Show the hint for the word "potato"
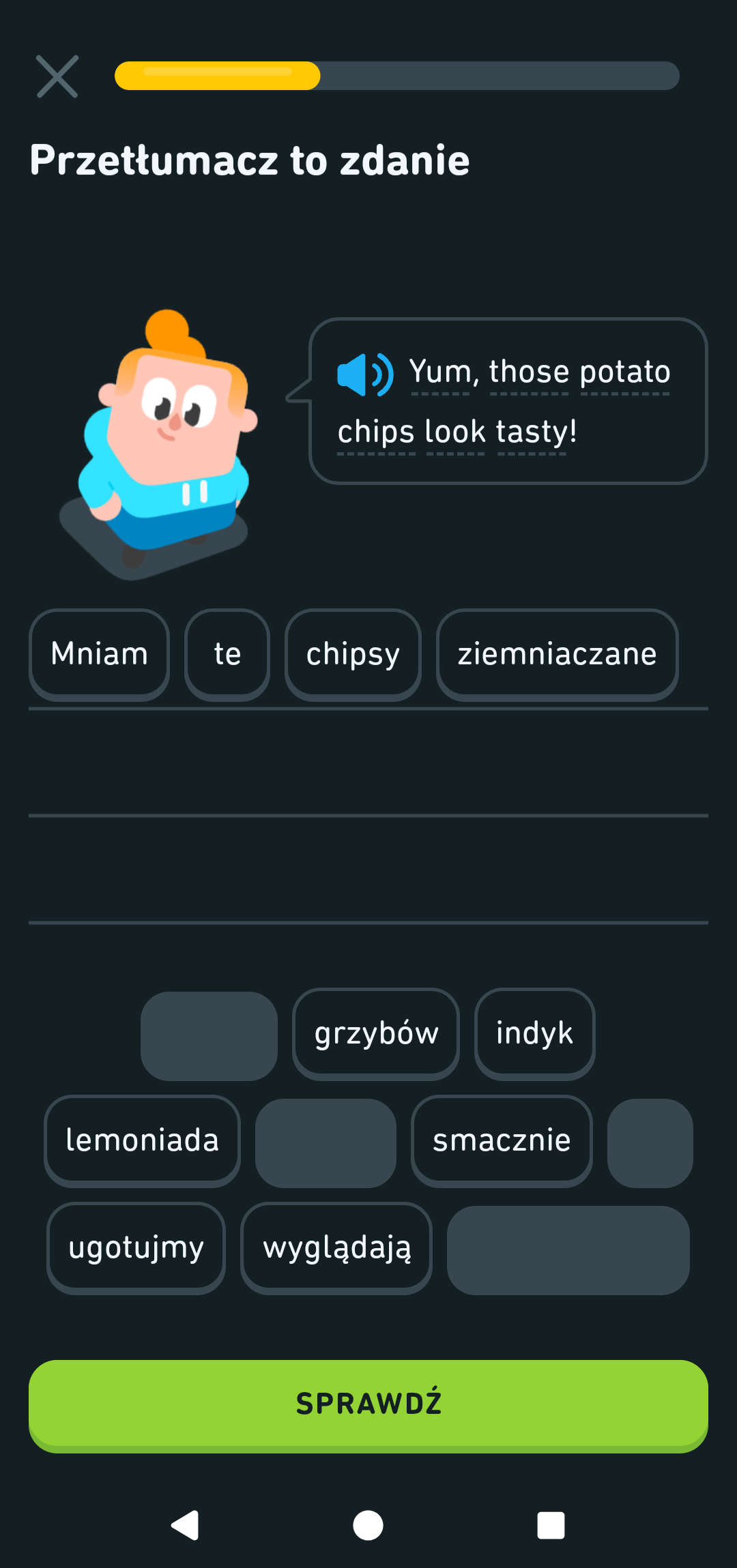 tap(624, 372)
